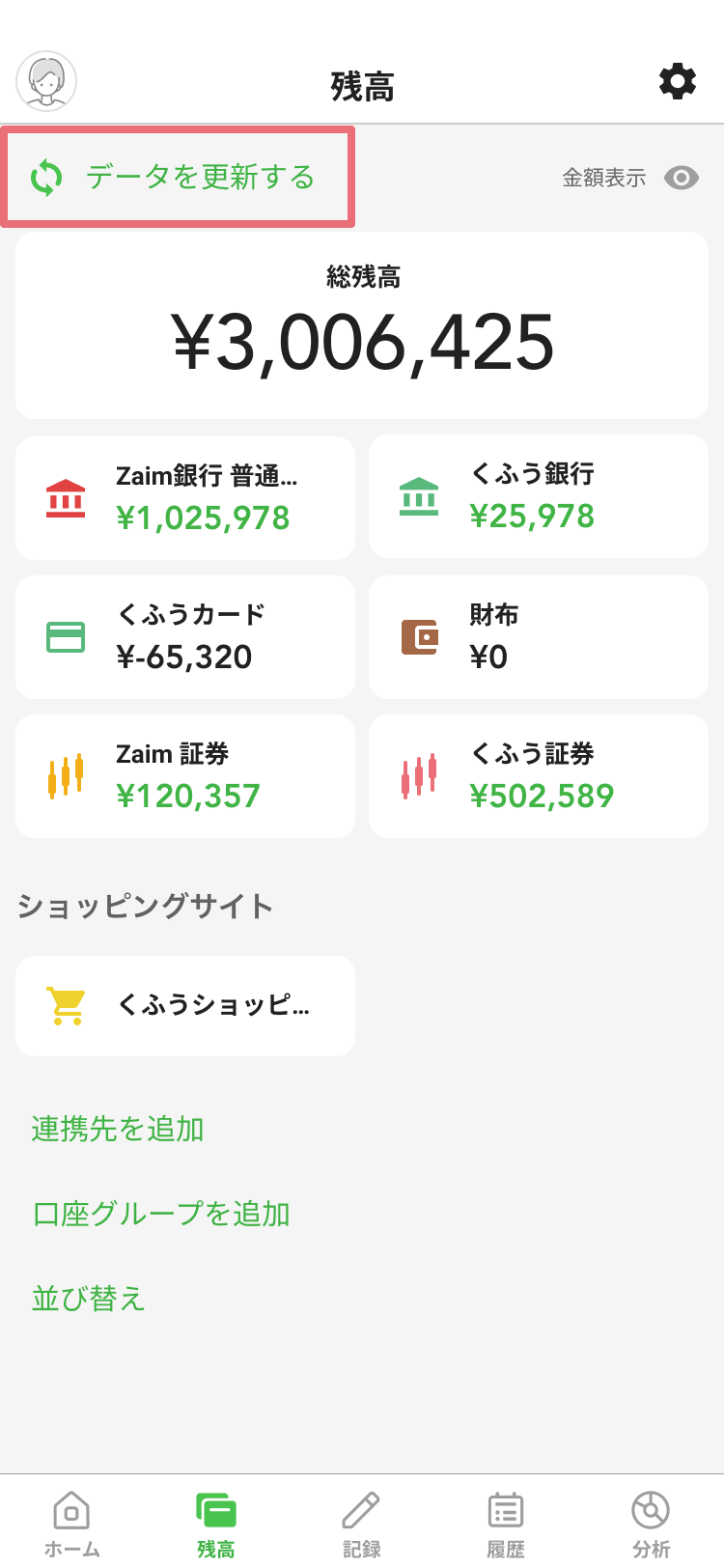
Task: Tap データを更新する to refresh data
Action: [178, 177]
